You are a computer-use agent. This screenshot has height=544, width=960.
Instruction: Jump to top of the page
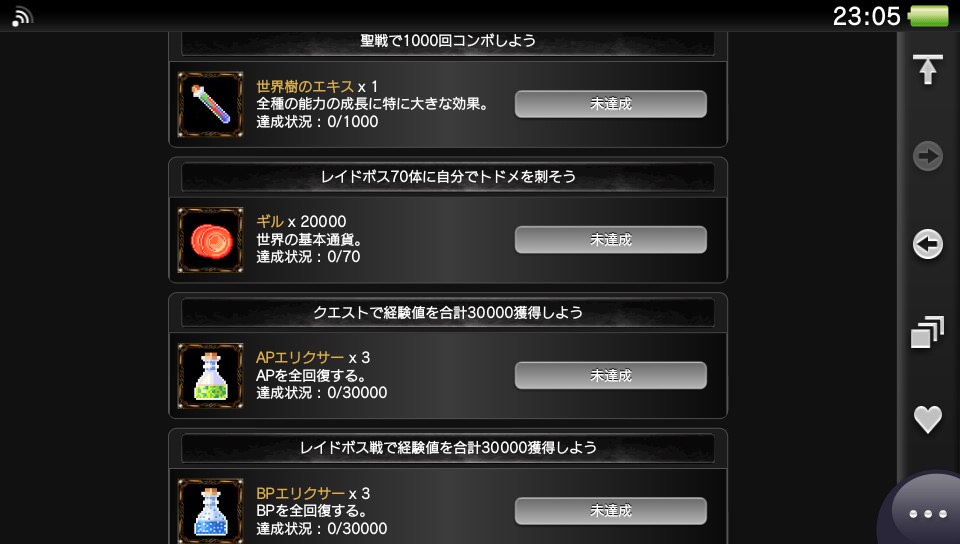tap(927, 70)
